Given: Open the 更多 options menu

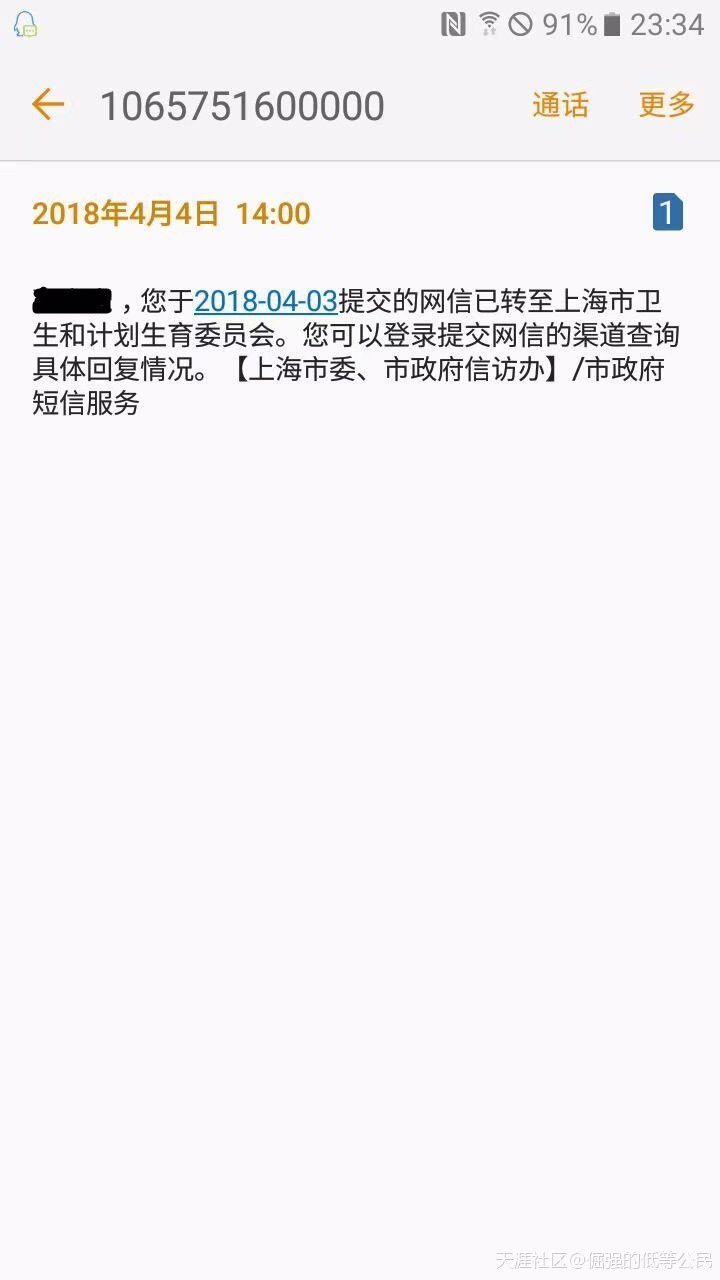Looking at the screenshot, I should point(667,105).
